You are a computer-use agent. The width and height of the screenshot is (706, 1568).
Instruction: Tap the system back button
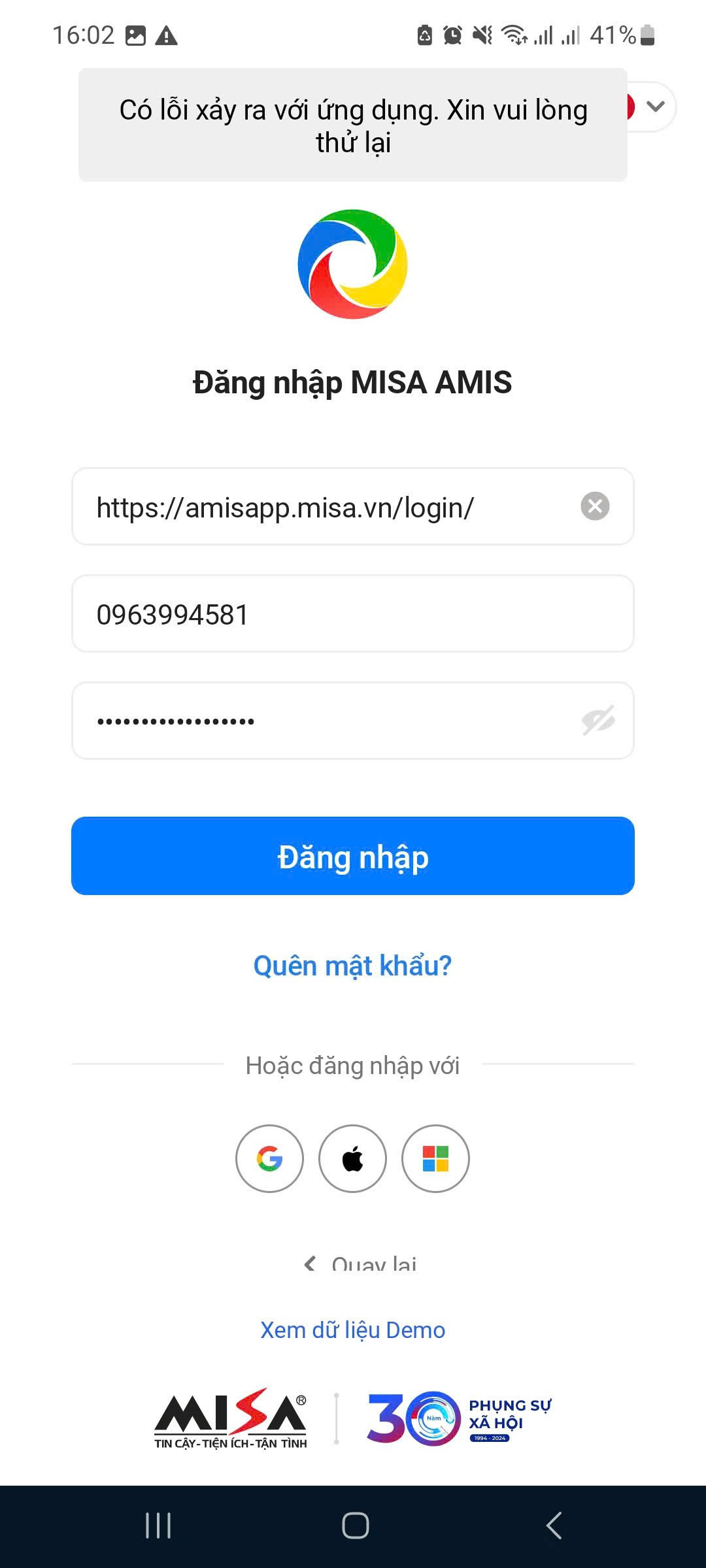(554, 1526)
